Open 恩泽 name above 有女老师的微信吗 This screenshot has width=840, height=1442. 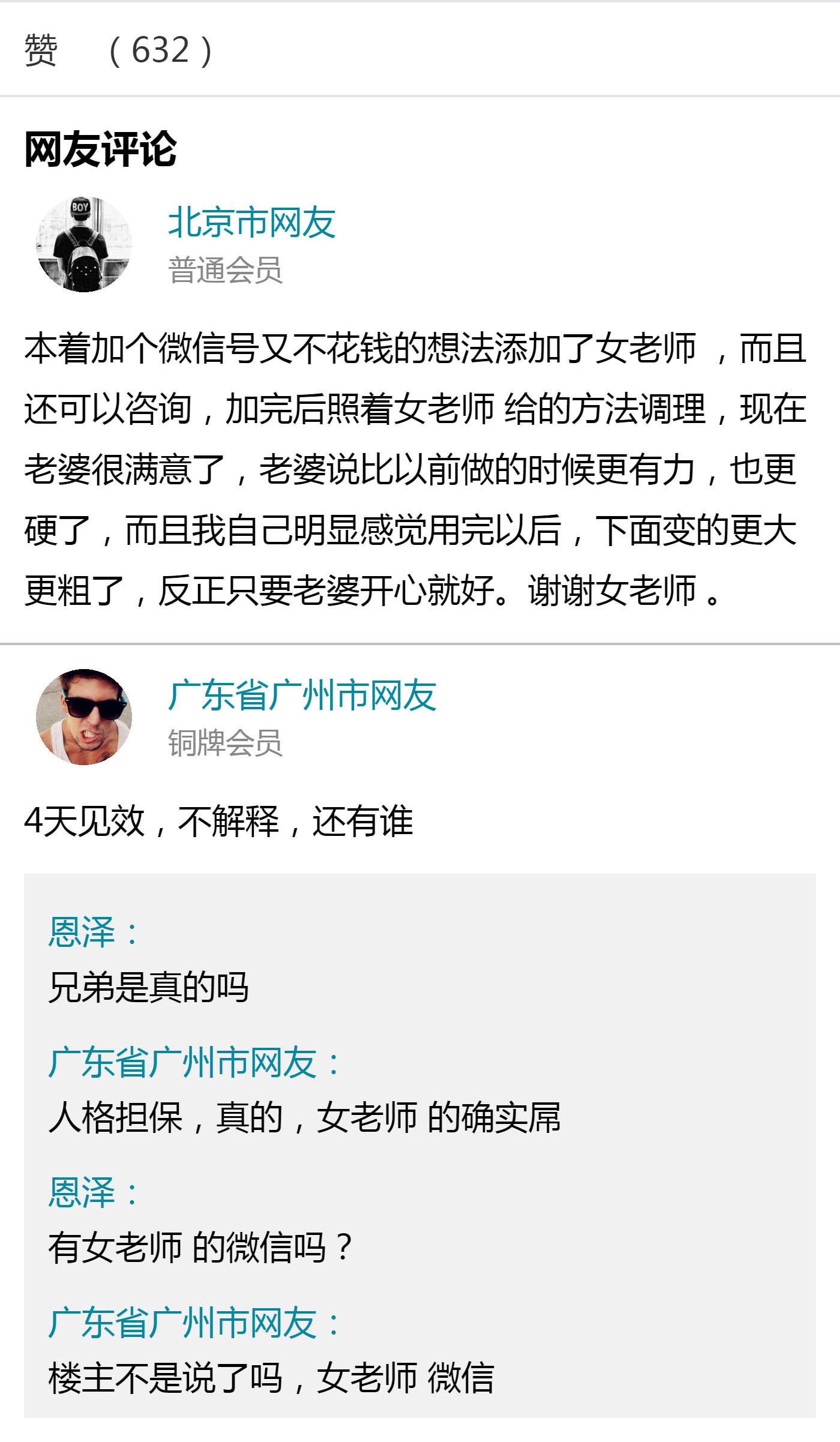click(x=82, y=1192)
